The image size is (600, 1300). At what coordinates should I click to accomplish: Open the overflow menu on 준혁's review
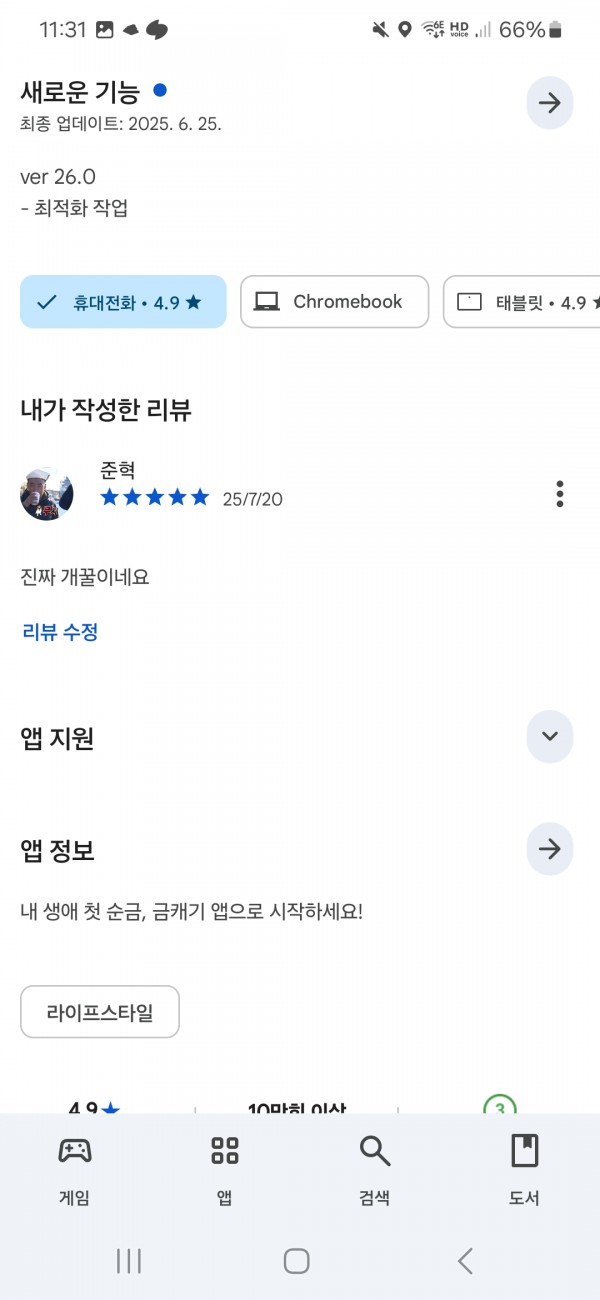pyautogui.click(x=560, y=494)
